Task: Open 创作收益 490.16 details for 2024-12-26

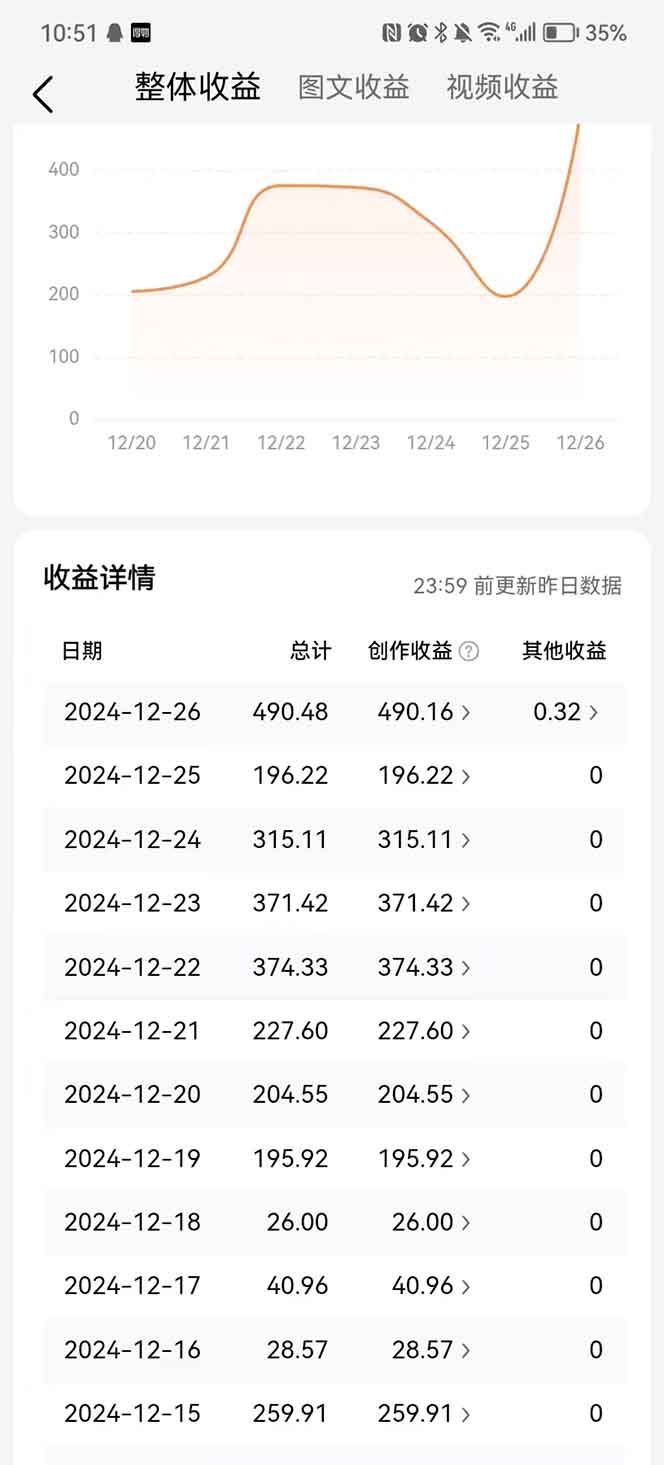Action: click(424, 712)
